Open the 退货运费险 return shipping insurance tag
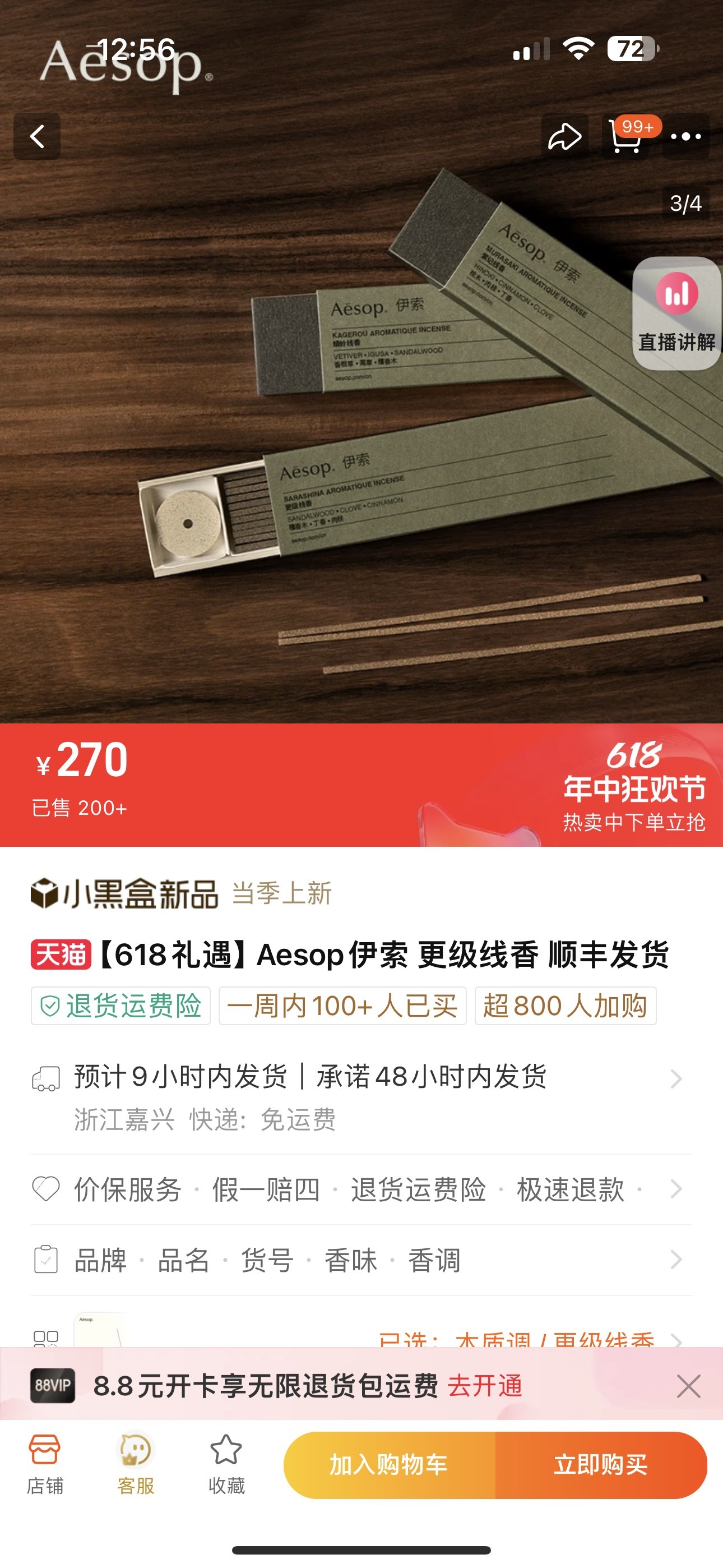Screen dimensions: 723x1568 point(121,1006)
